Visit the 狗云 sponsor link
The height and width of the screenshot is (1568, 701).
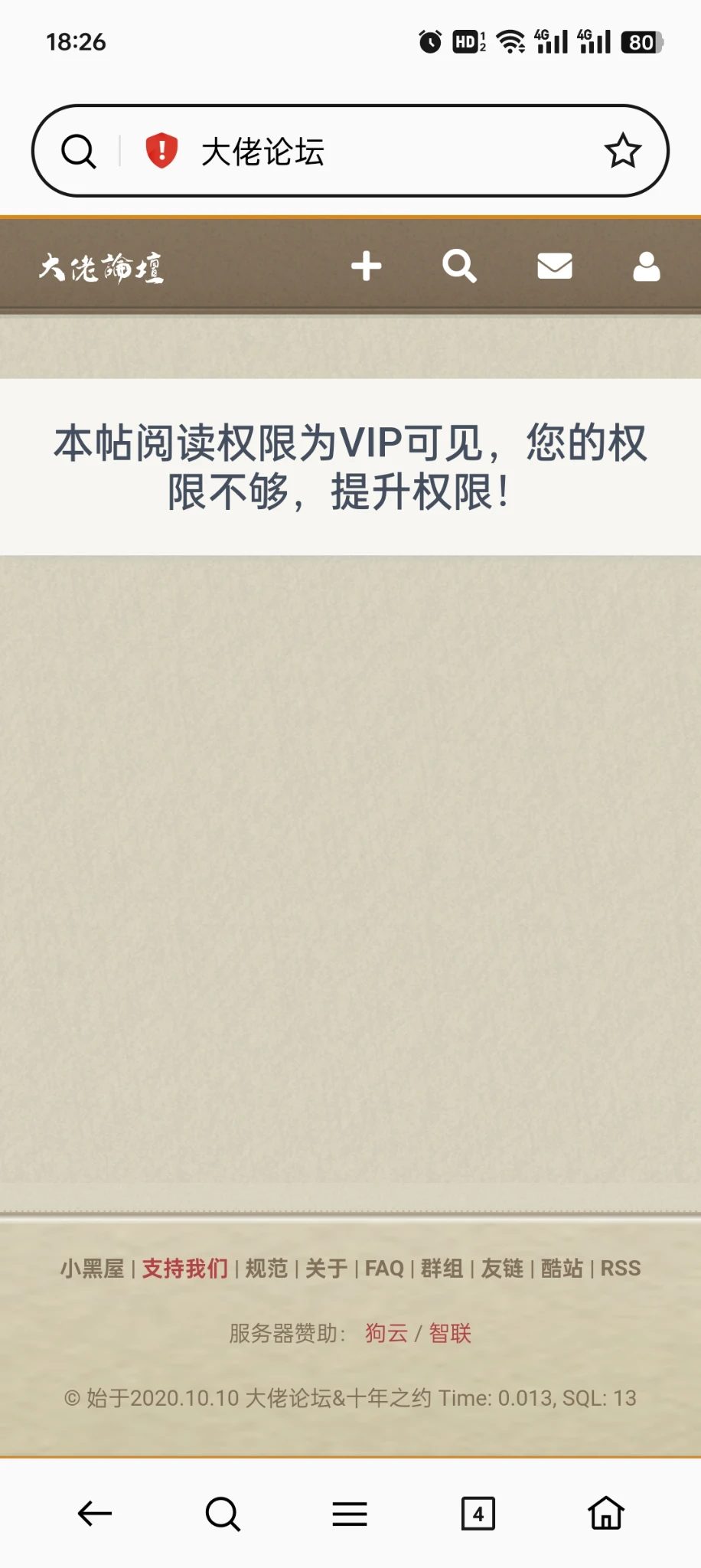[386, 1333]
